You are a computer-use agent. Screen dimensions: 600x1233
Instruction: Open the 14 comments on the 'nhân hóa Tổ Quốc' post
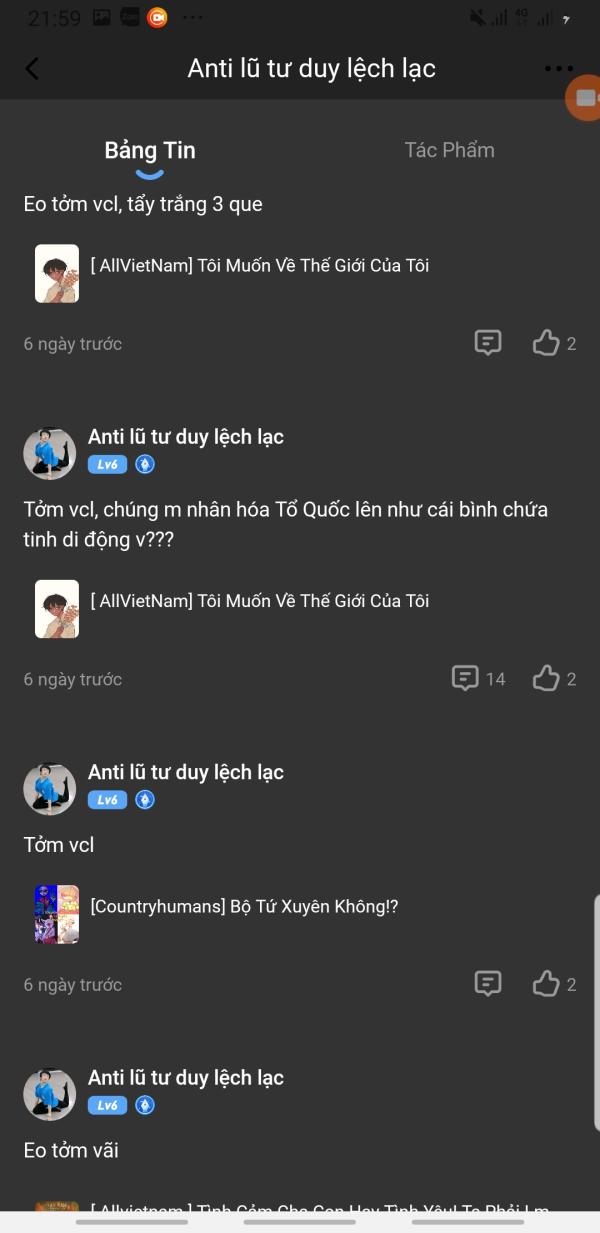(478, 679)
